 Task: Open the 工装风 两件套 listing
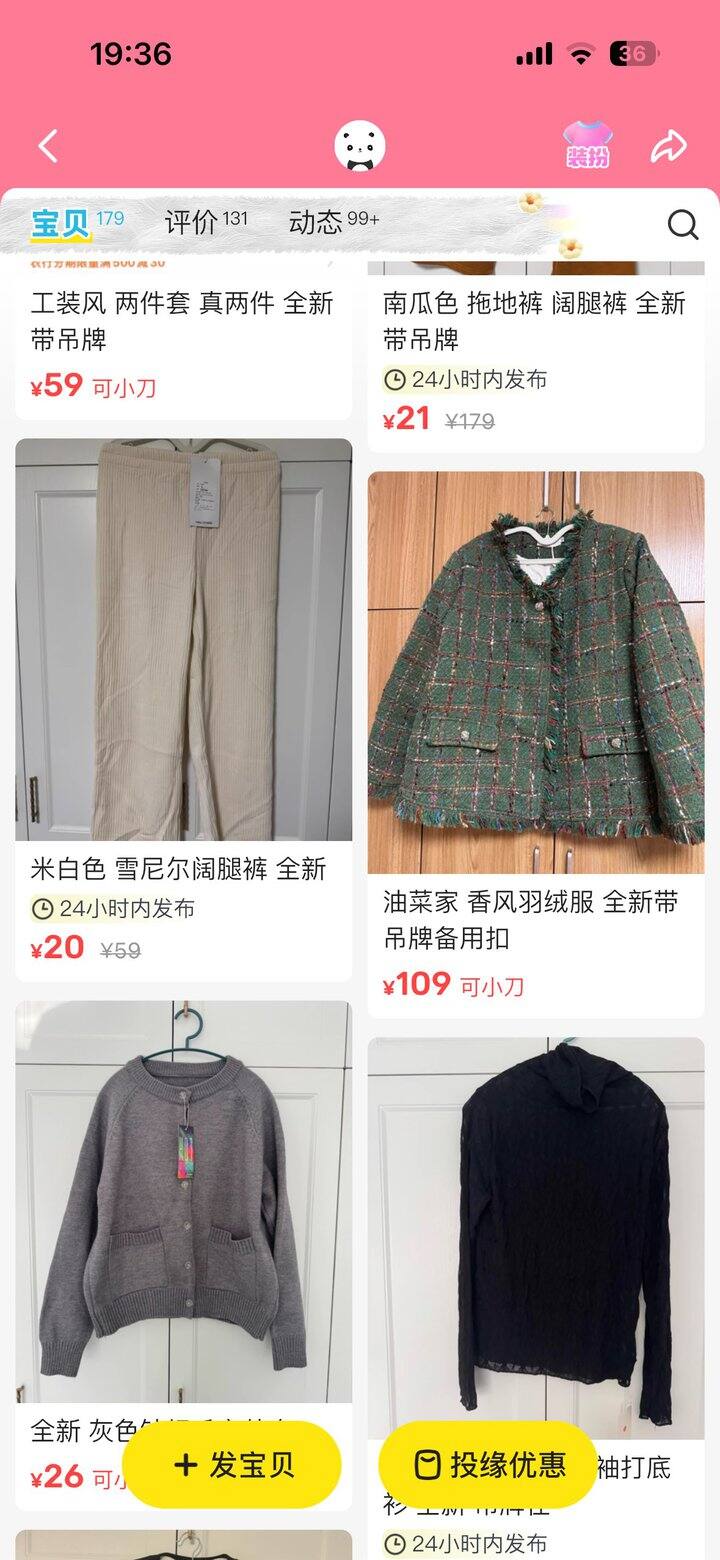pos(182,322)
